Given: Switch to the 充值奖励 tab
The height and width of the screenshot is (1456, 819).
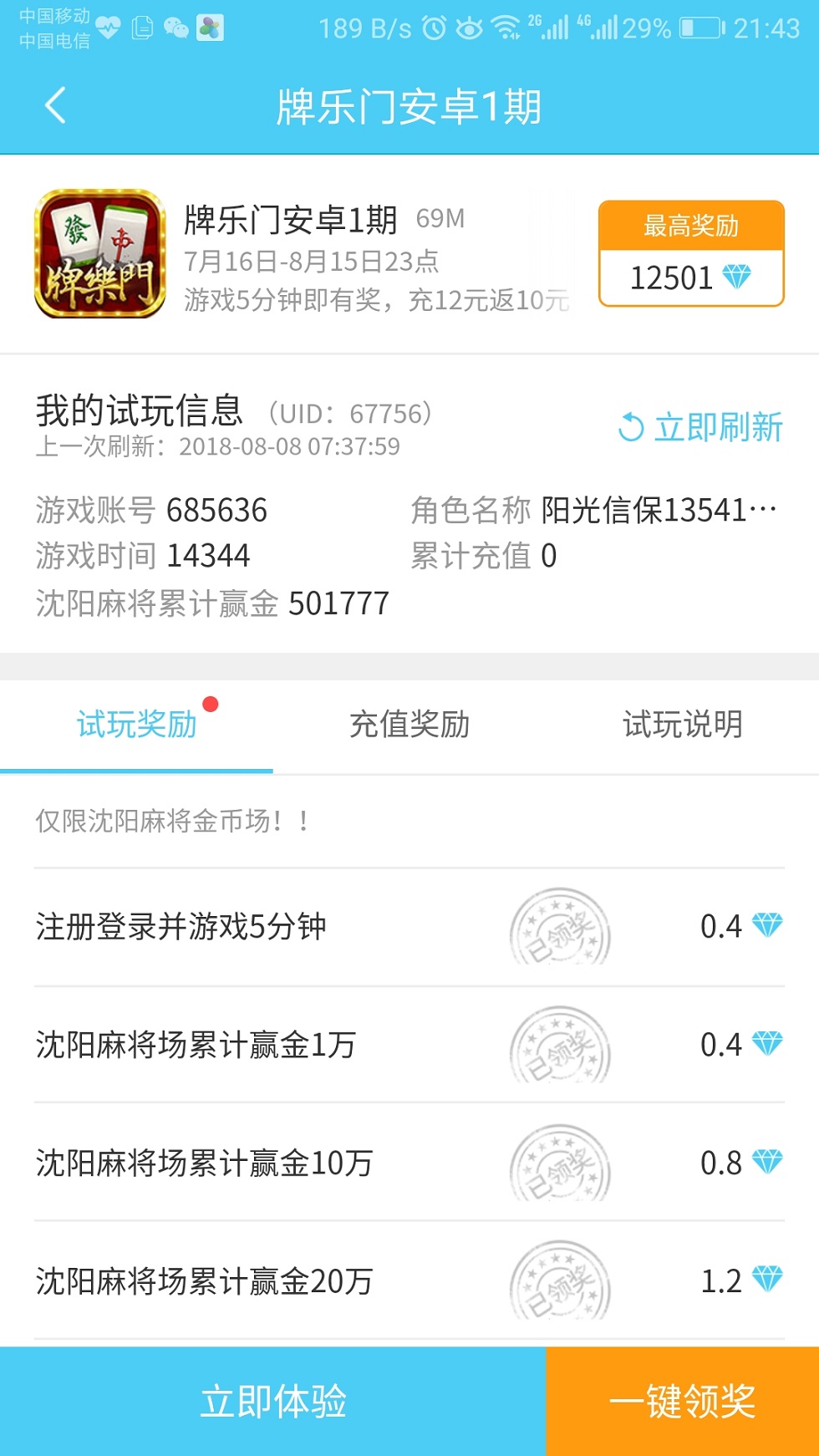Looking at the screenshot, I should pos(409,725).
